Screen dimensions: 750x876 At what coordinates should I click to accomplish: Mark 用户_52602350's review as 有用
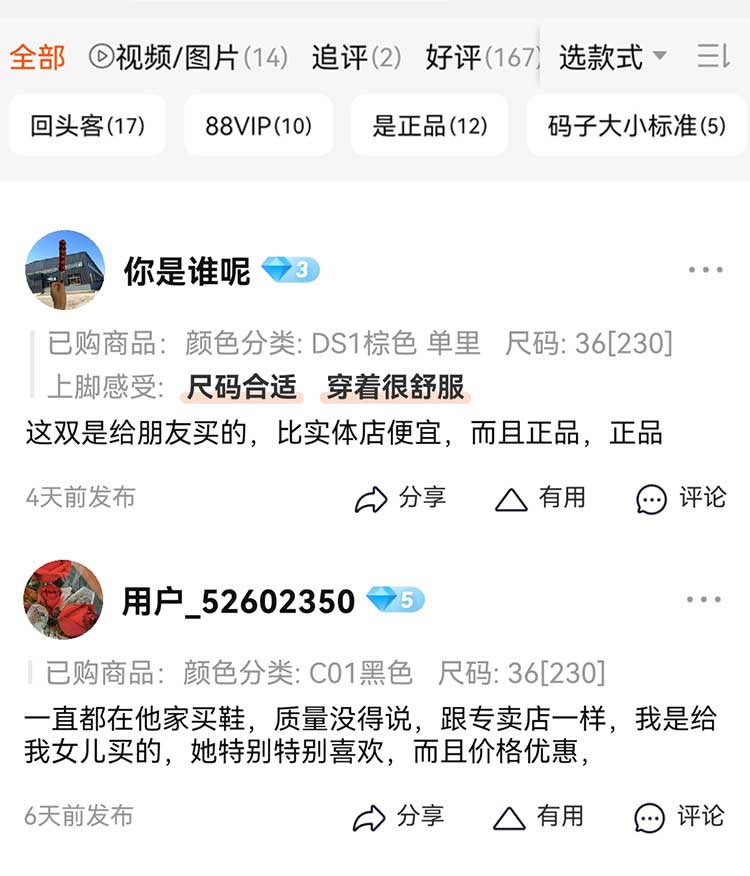click(538, 817)
